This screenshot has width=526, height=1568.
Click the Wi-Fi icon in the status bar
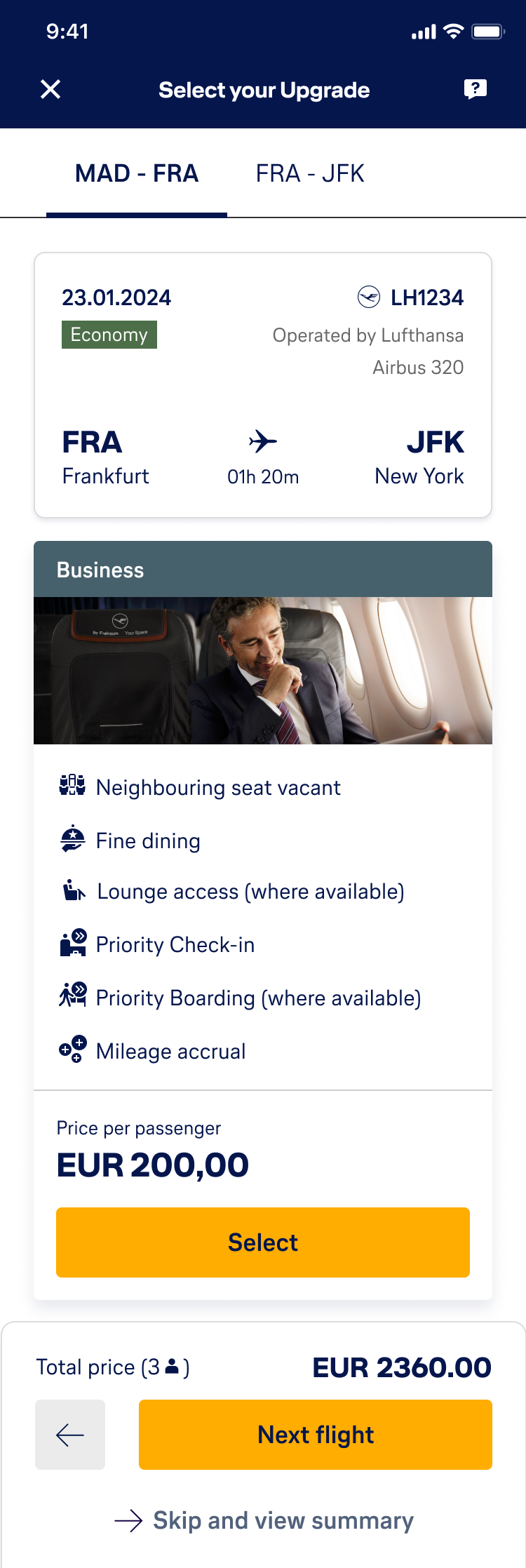tap(453, 31)
